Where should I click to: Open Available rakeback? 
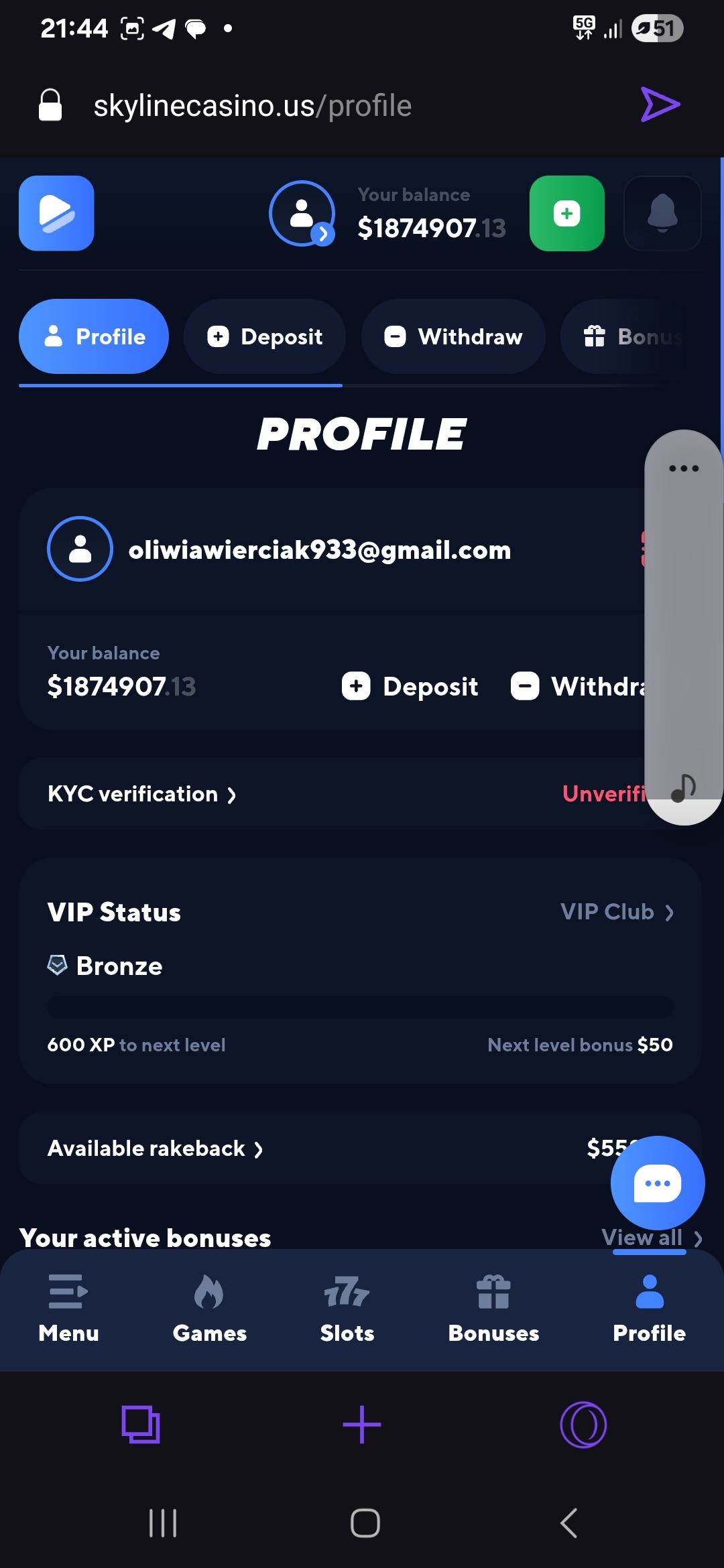155,1149
